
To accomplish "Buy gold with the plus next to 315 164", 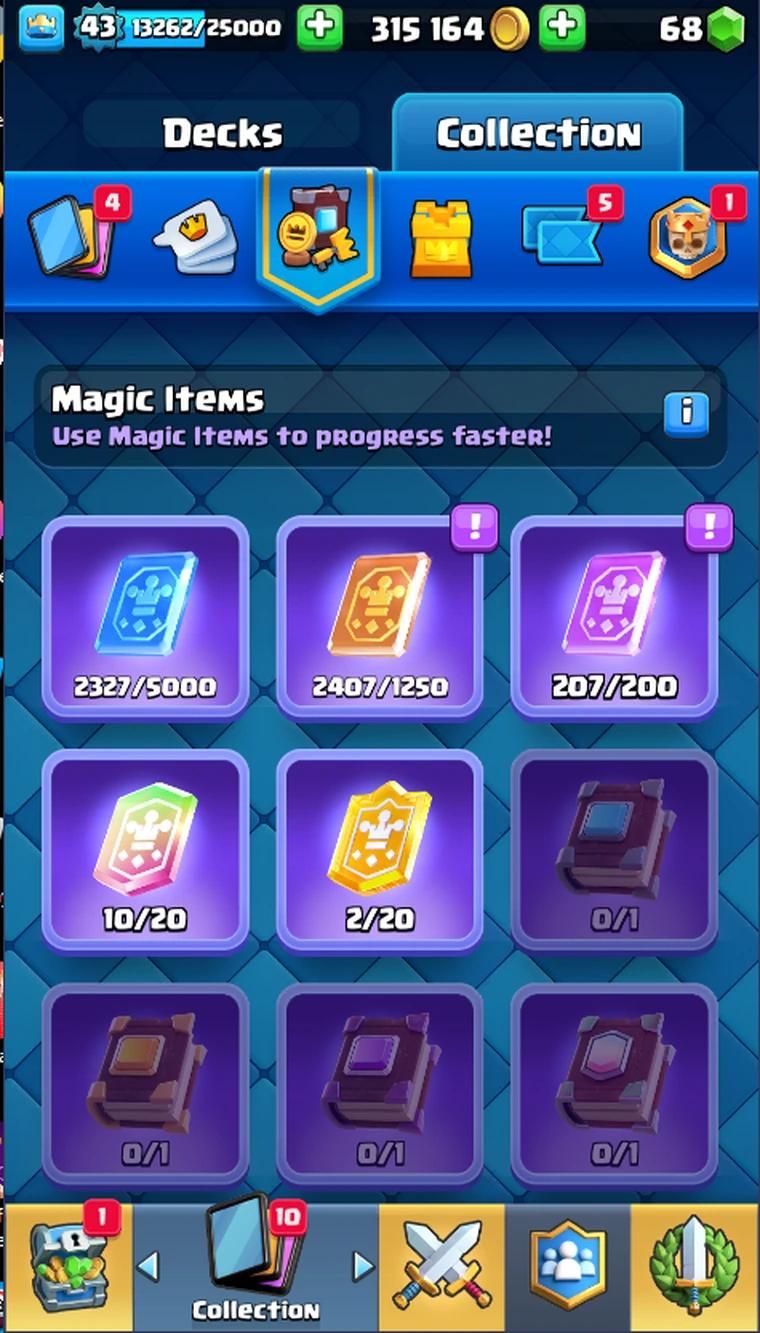I will click(562, 27).
